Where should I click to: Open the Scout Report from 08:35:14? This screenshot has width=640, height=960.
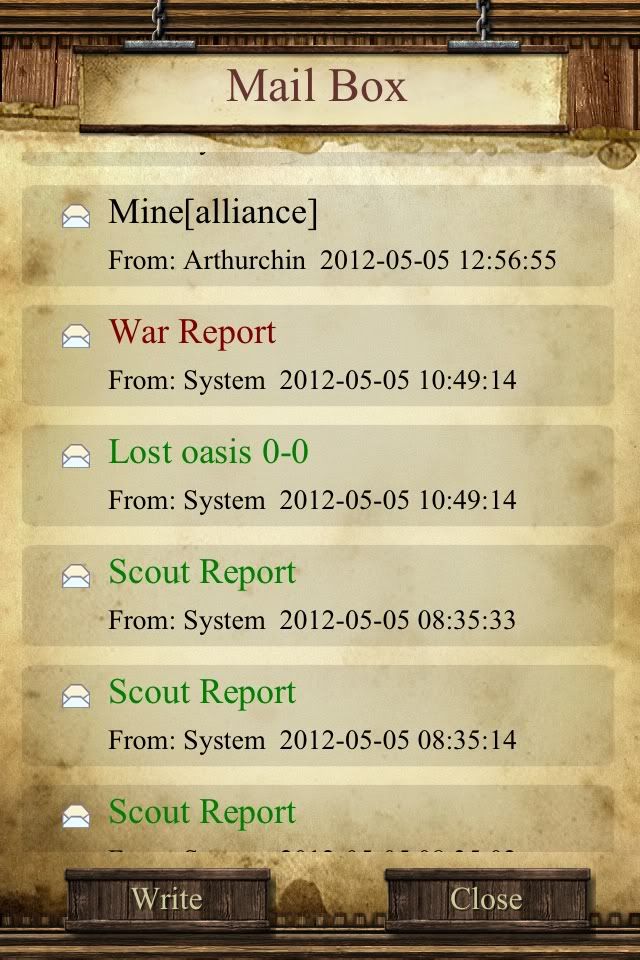tap(316, 715)
